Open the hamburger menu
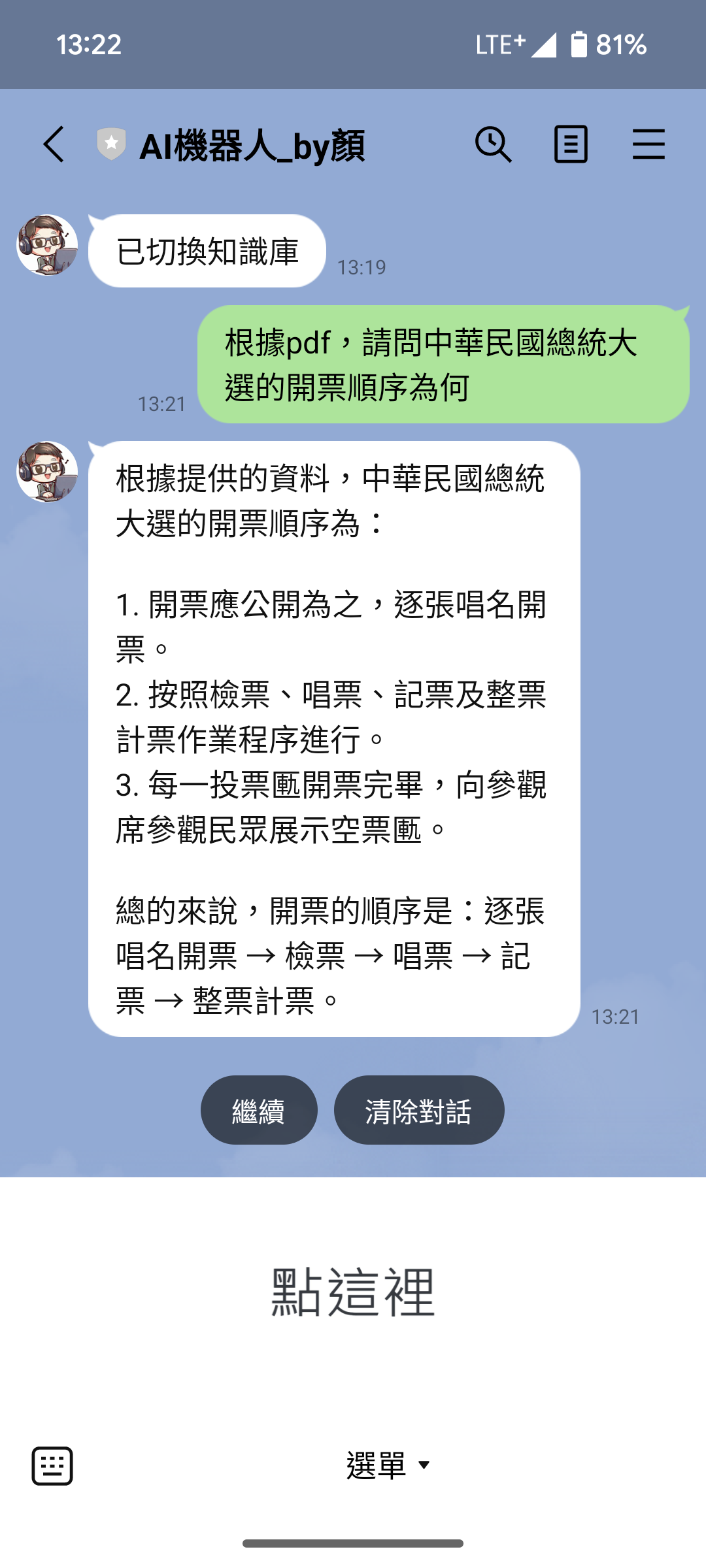This screenshot has width=706, height=1568. [649, 145]
